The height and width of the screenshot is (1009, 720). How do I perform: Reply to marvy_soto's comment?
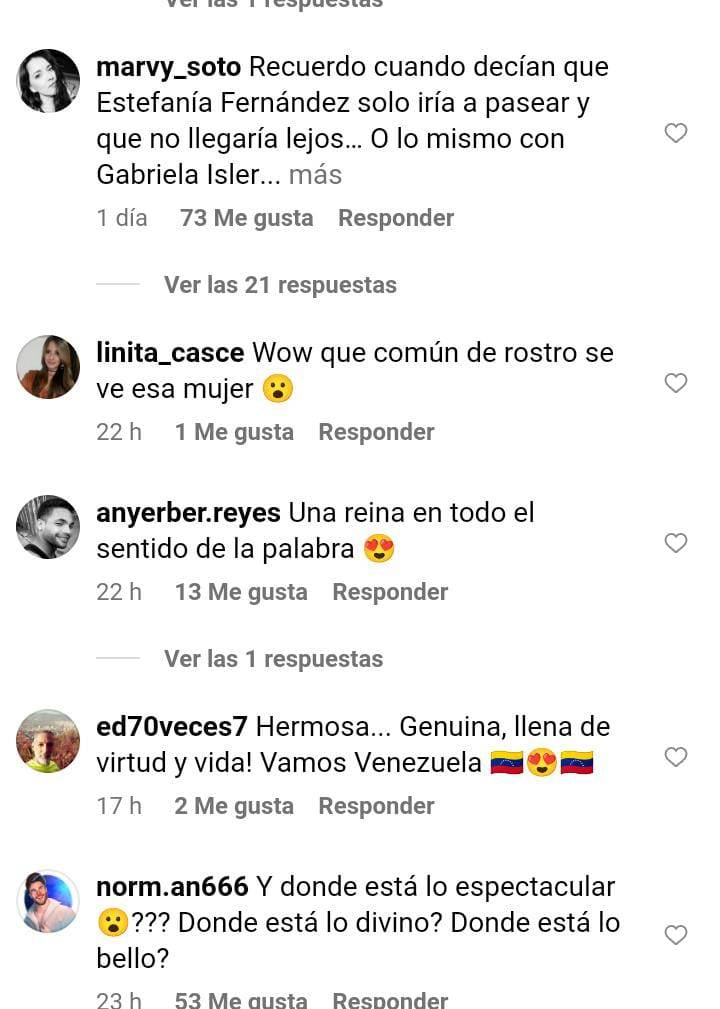pos(396,218)
